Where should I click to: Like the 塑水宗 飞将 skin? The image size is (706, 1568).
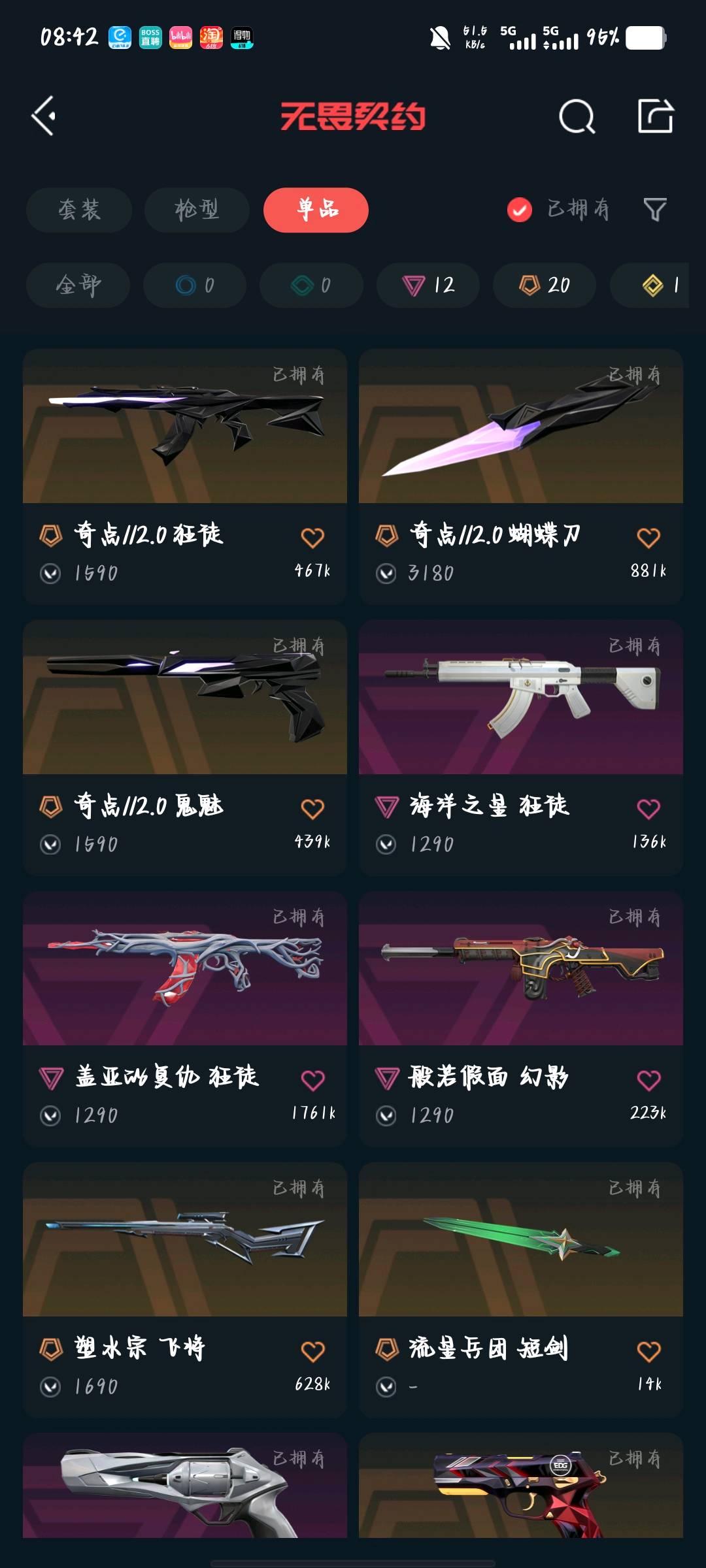click(312, 1351)
